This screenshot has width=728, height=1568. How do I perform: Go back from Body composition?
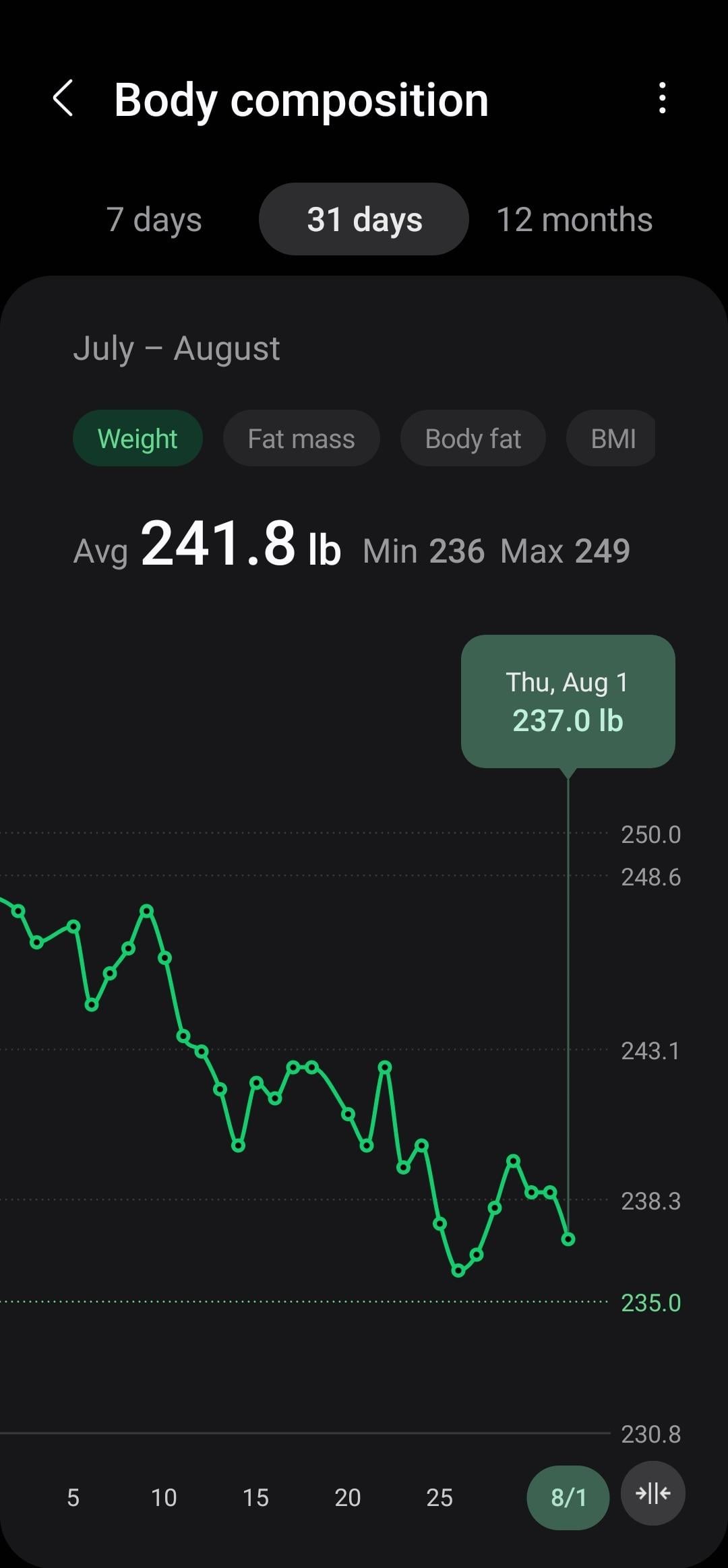63,99
